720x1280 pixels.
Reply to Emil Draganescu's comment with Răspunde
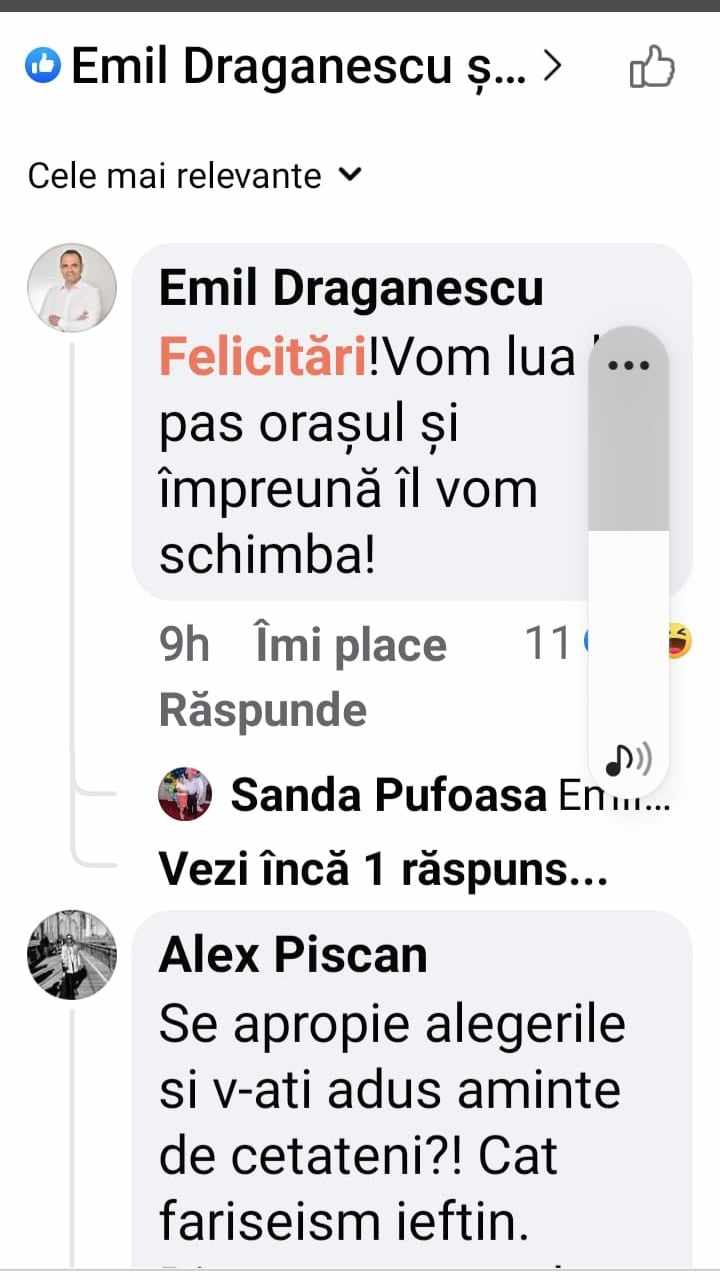262,711
